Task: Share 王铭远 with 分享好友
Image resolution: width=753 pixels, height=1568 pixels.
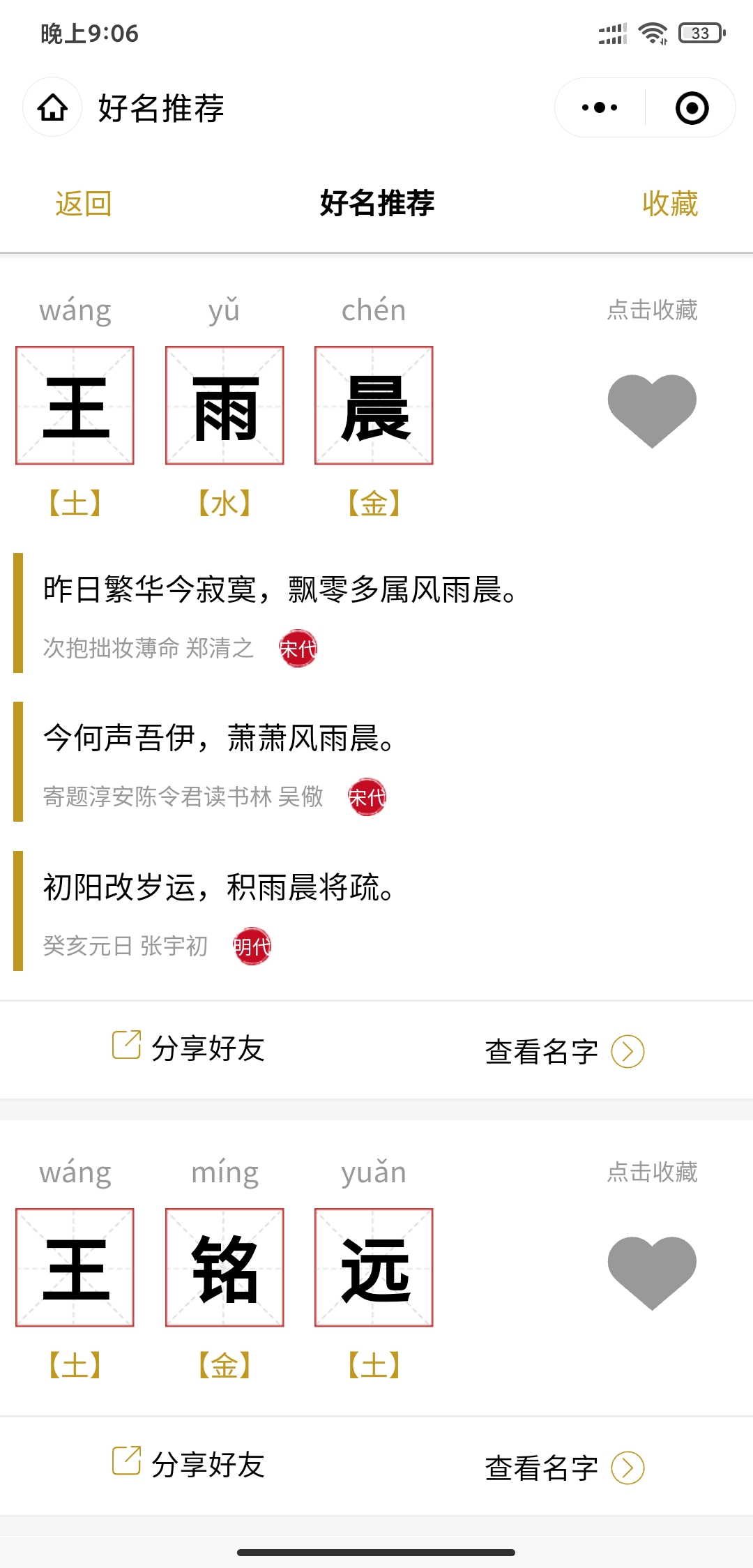Action: coord(188,1464)
